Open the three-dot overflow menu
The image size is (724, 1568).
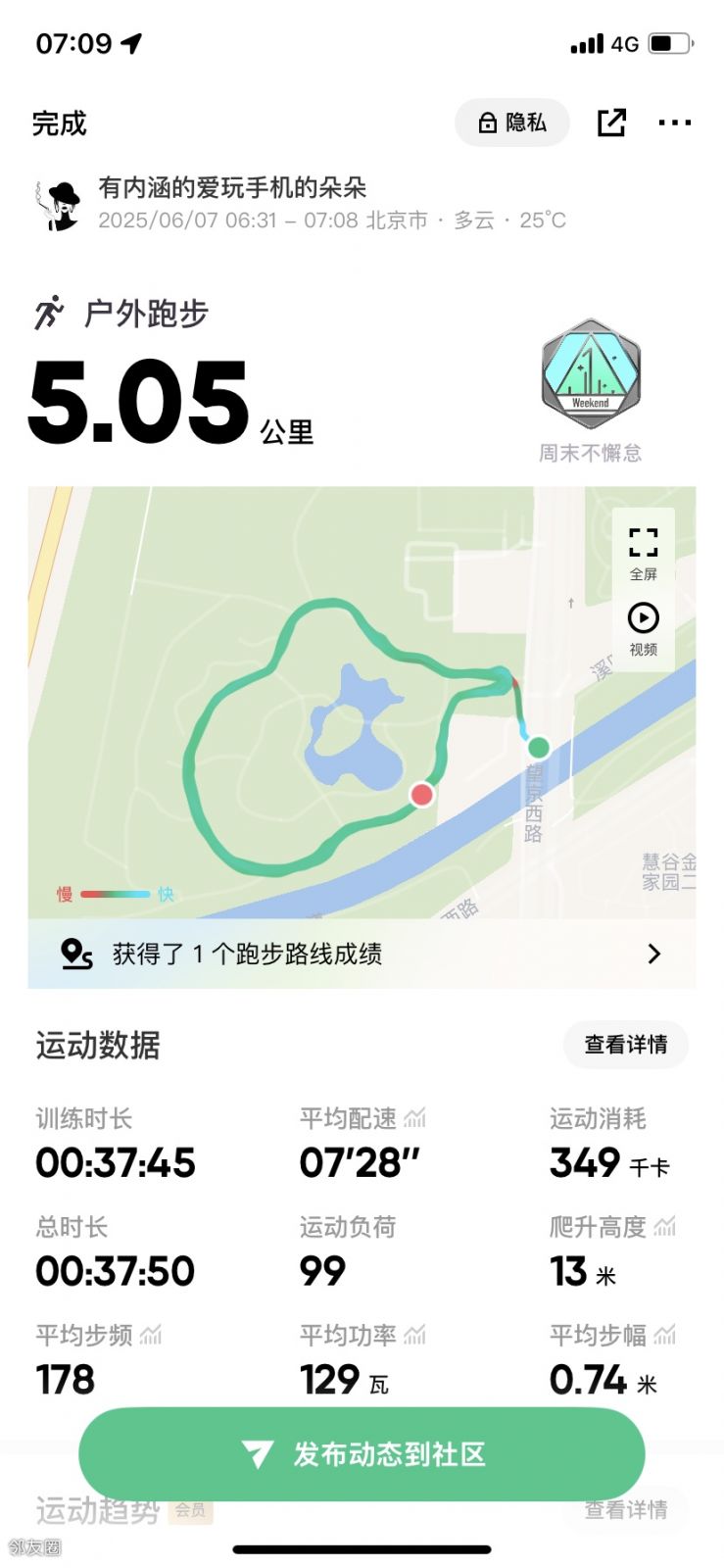(675, 122)
